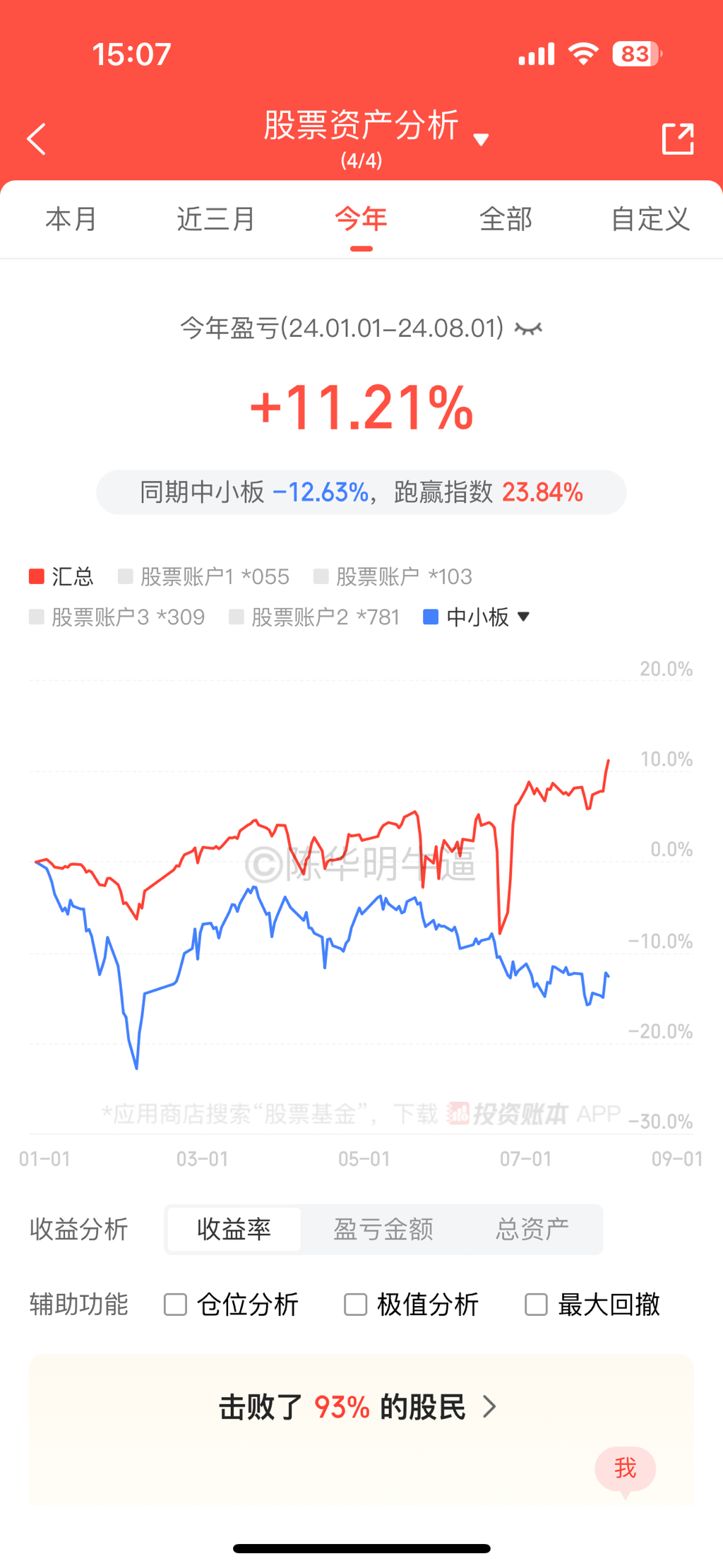Enable the 仓位分析 checkbox
This screenshot has height=1568, width=723.
point(175,1305)
